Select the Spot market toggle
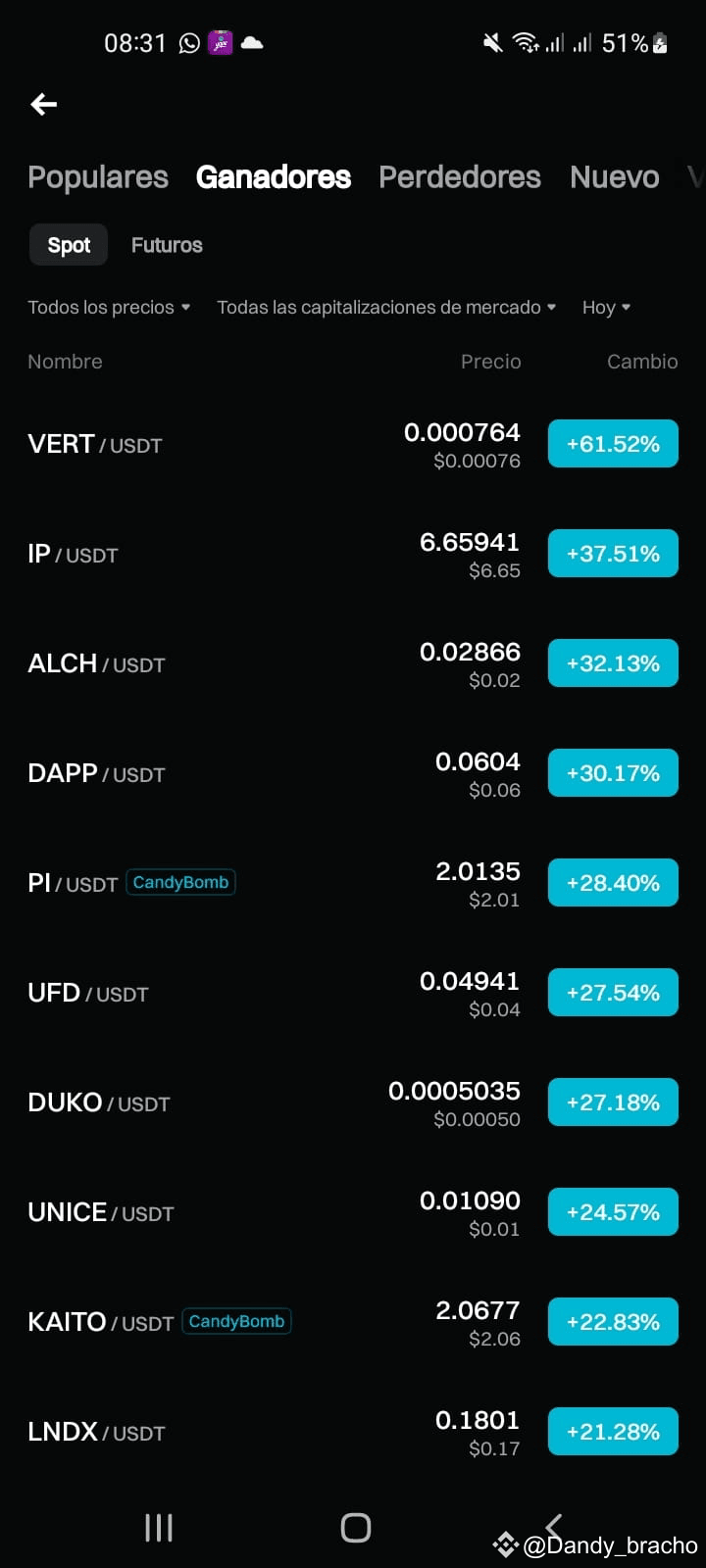The width and height of the screenshot is (706, 1568). pos(68,245)
